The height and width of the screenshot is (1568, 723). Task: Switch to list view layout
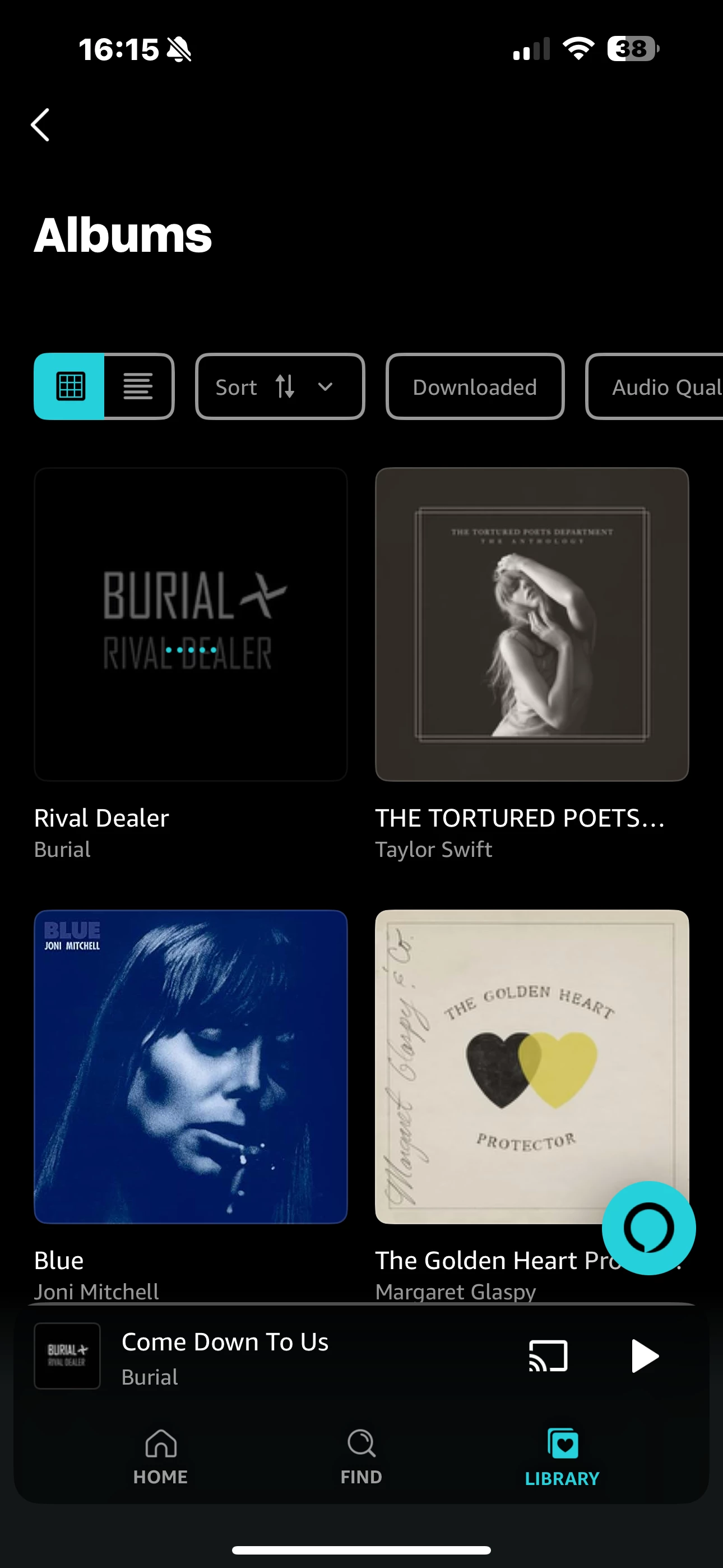139,386
